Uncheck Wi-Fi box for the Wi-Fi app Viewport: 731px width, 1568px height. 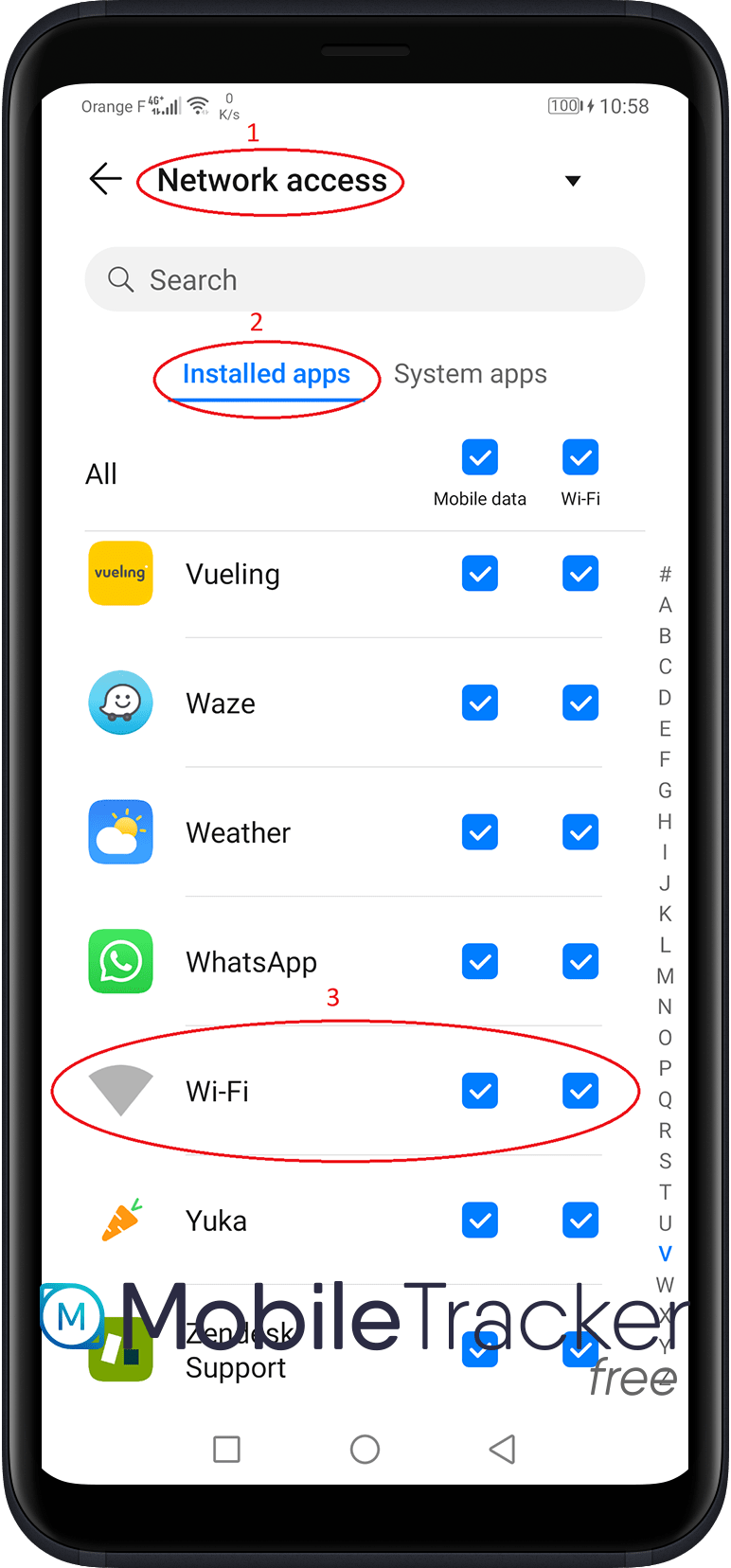pos(580,1092)
